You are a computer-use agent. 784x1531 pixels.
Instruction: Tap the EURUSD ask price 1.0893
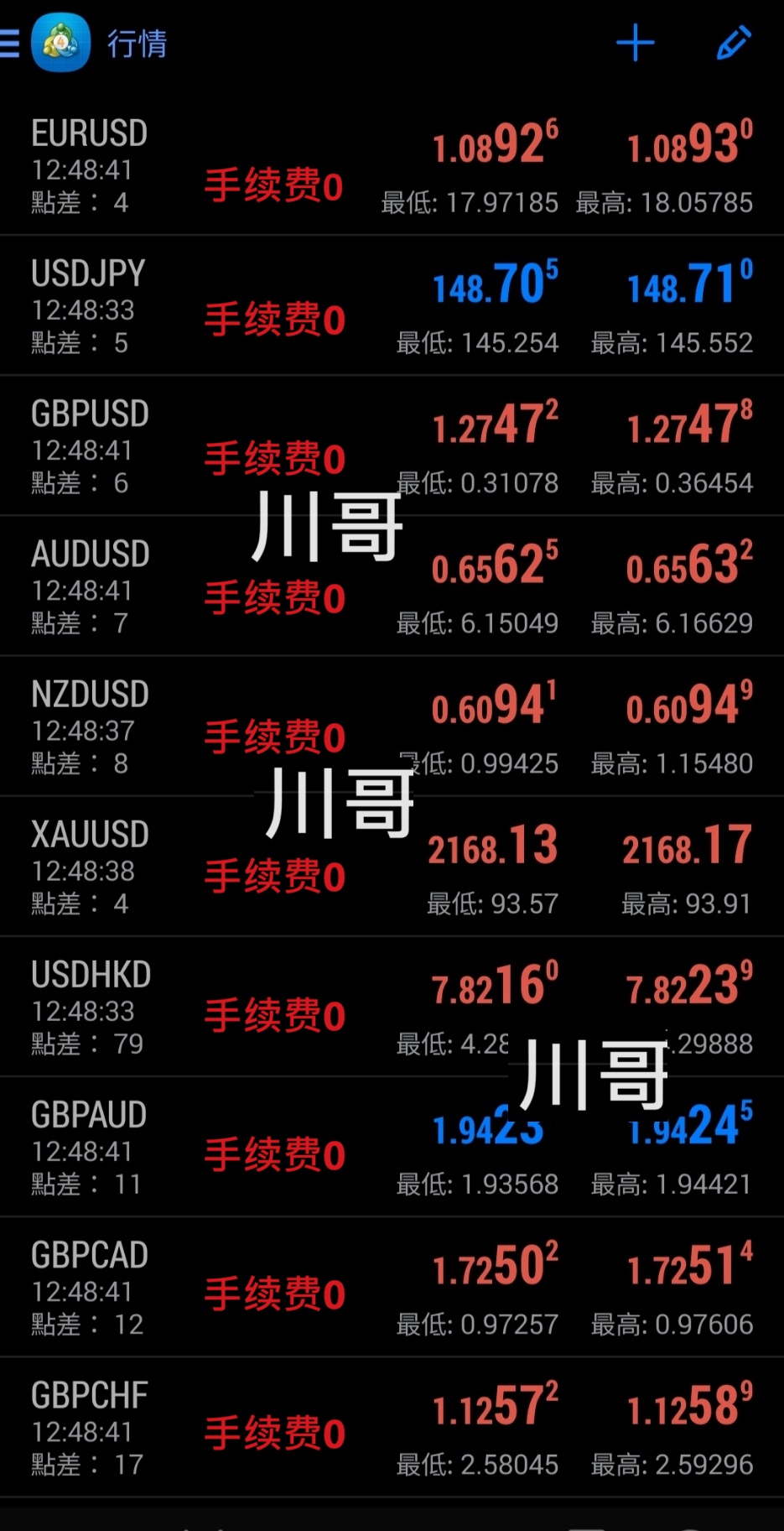click(x=688, y=144)
